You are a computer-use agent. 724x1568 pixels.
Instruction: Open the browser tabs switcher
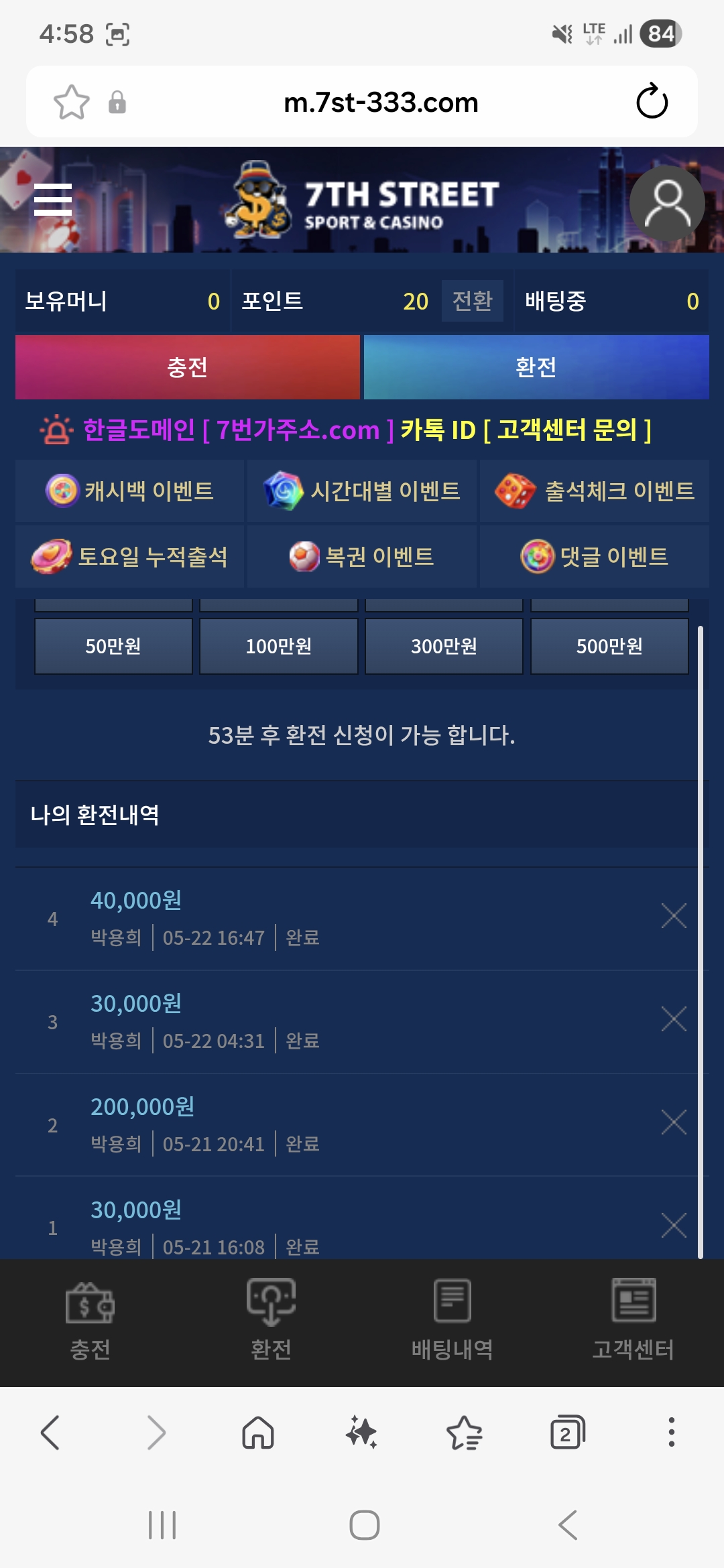[x=567, y=1433]
